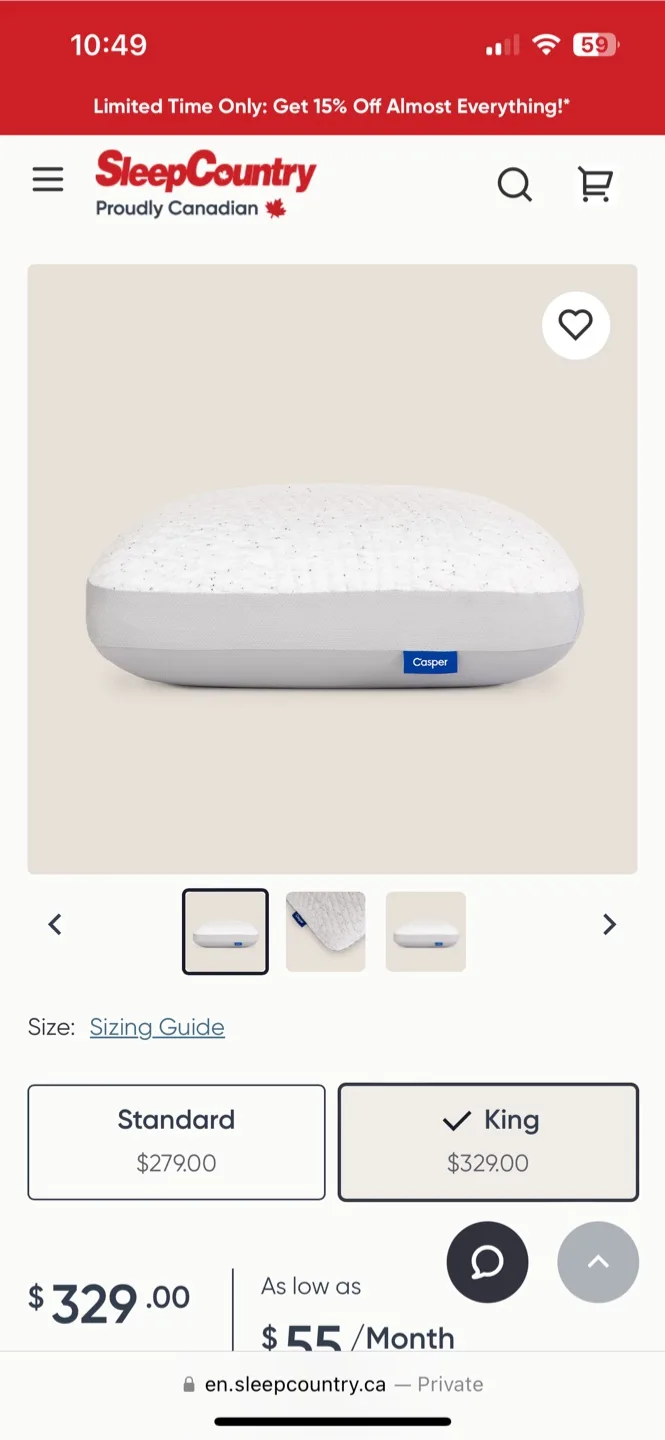
Task: Show next product image arrow
Action: click(x=609, y=925)
